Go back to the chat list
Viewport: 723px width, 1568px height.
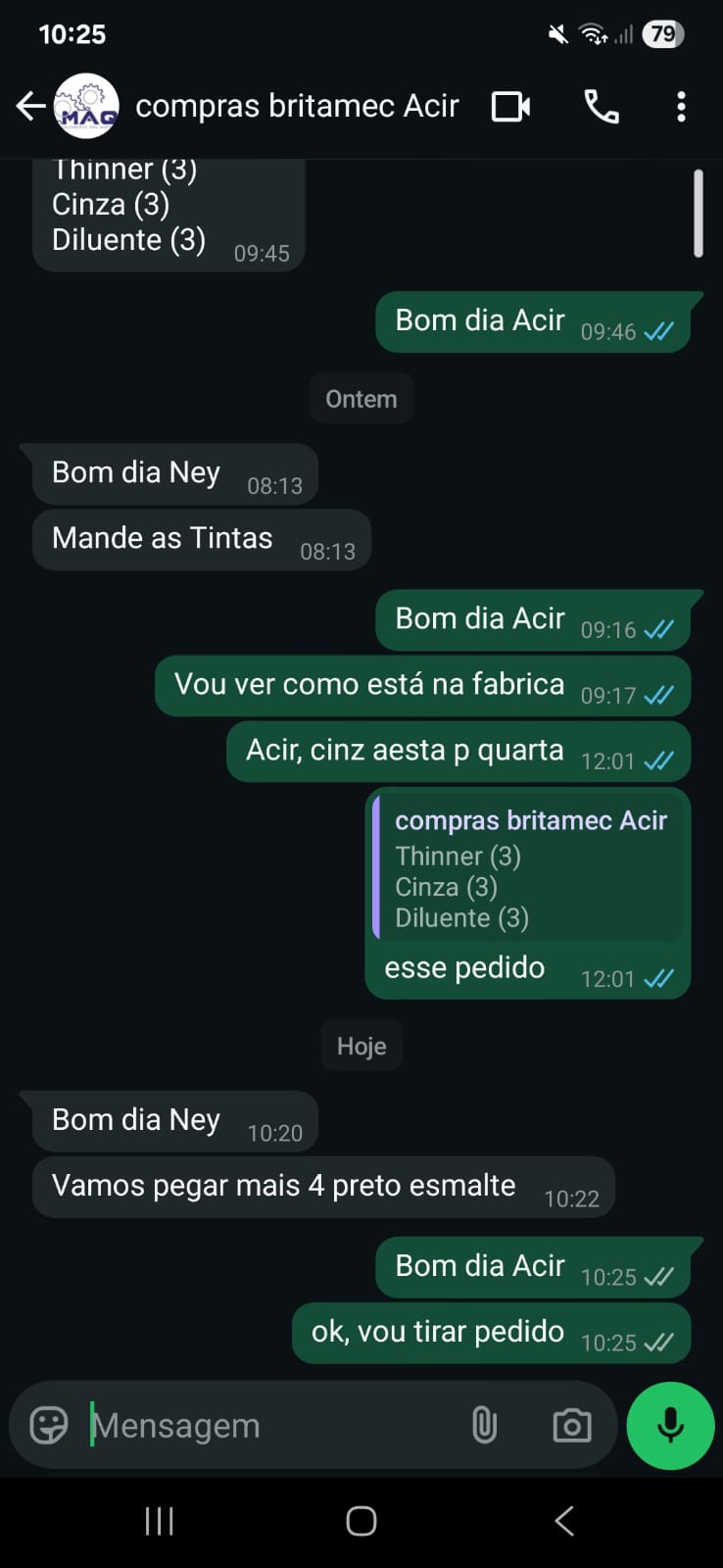(x=30, y=106)
